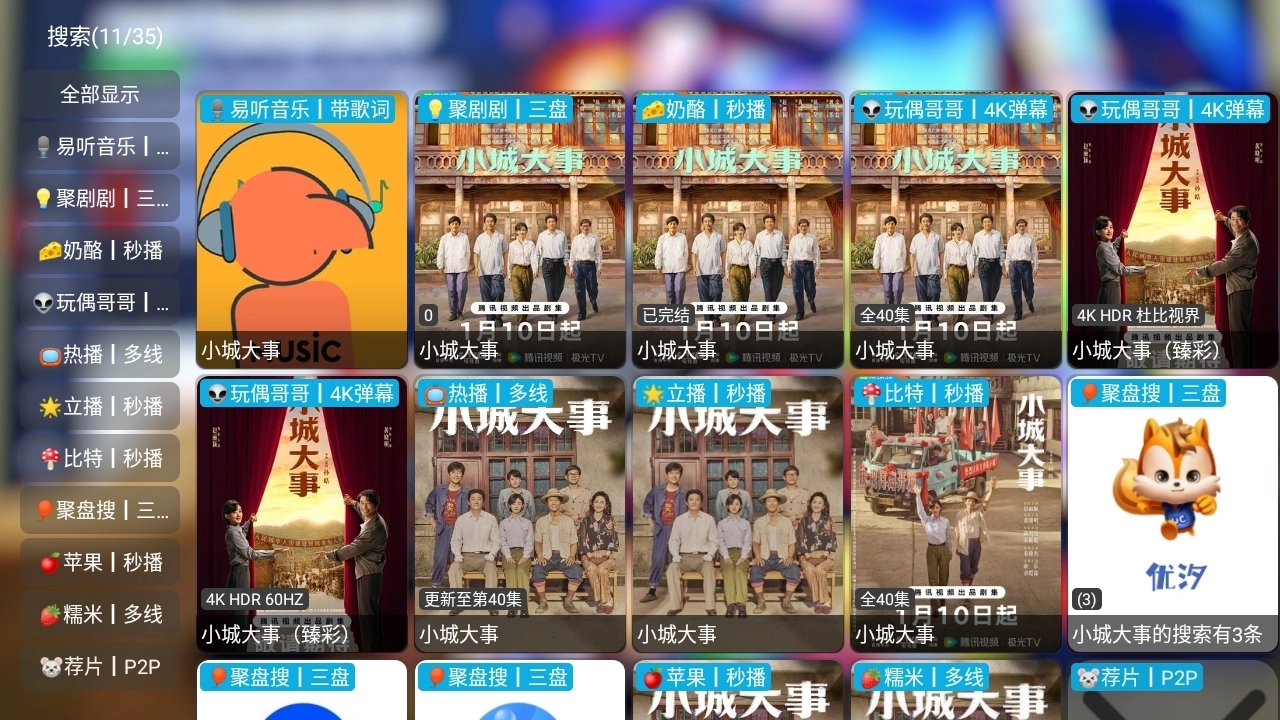Switch to 热播 | 多线 source
1280x720 pixels.
100,355
